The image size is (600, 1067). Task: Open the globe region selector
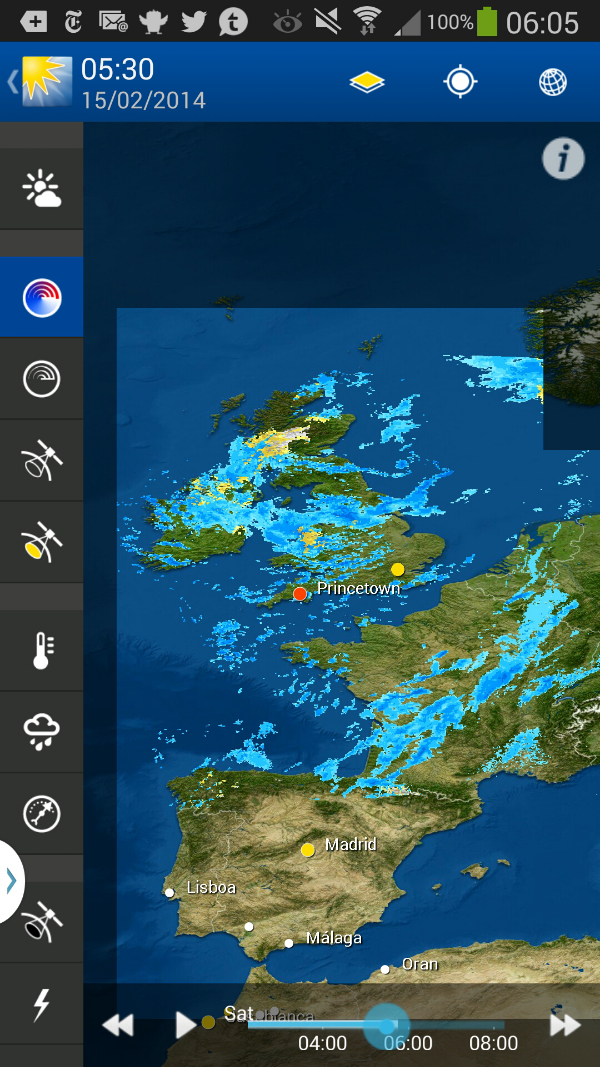pos(553,82)
